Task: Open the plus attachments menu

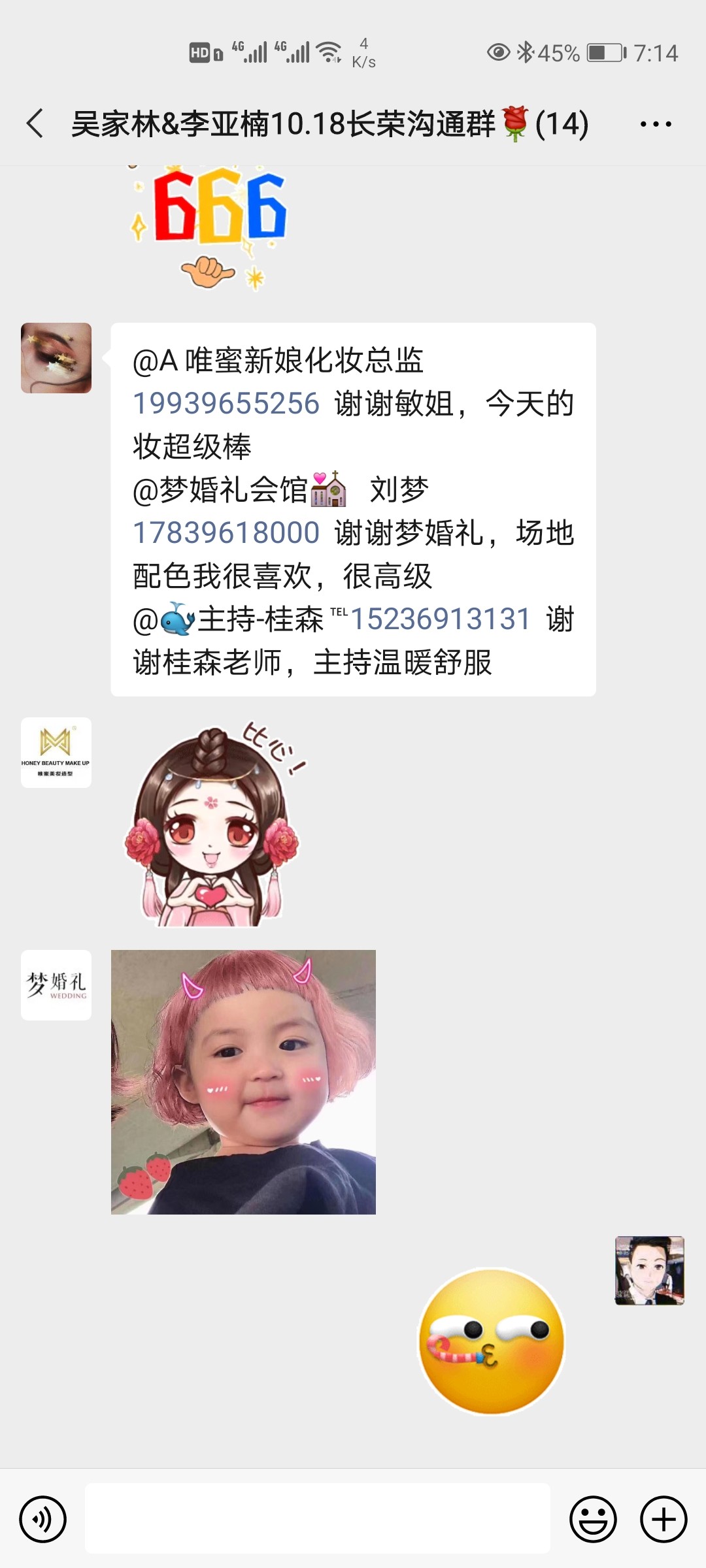Action: coord(664,1519)
